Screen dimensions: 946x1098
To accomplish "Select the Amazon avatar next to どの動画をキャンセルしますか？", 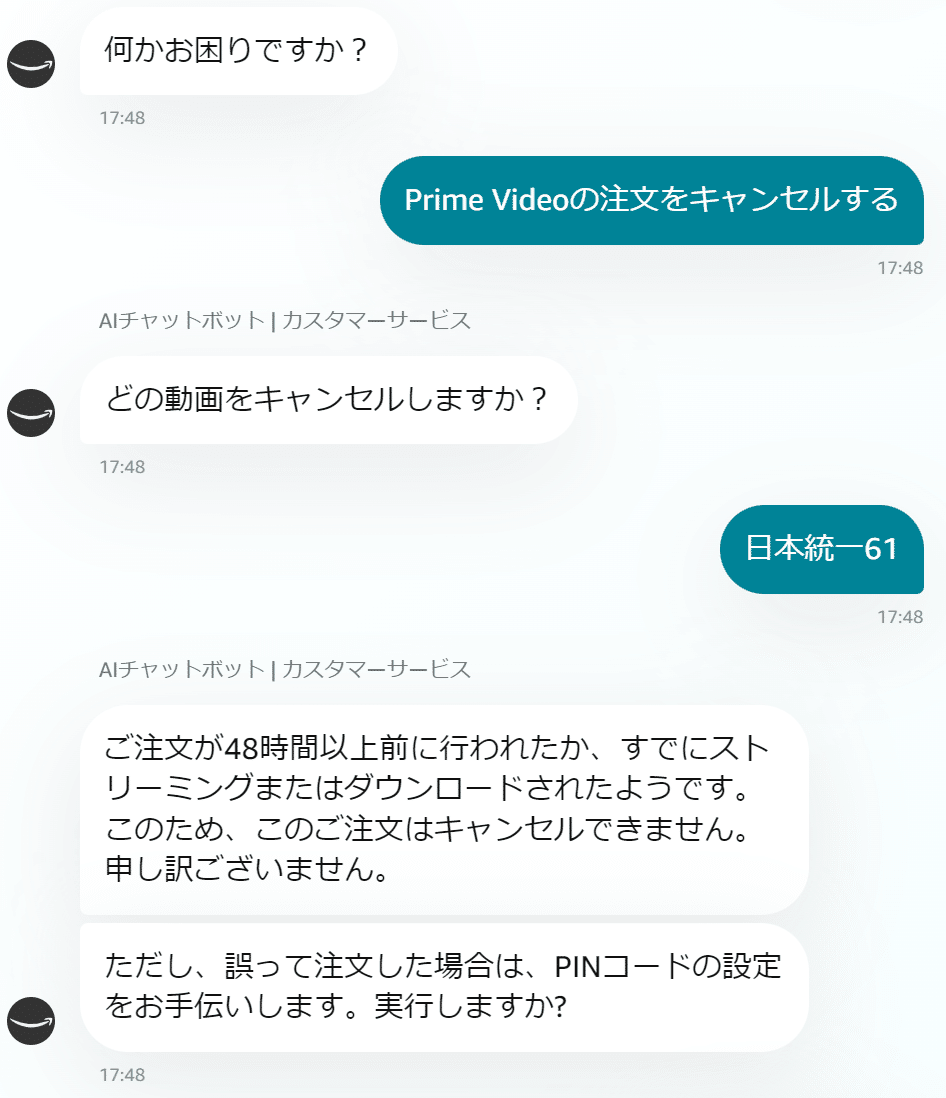I will 30,414.
